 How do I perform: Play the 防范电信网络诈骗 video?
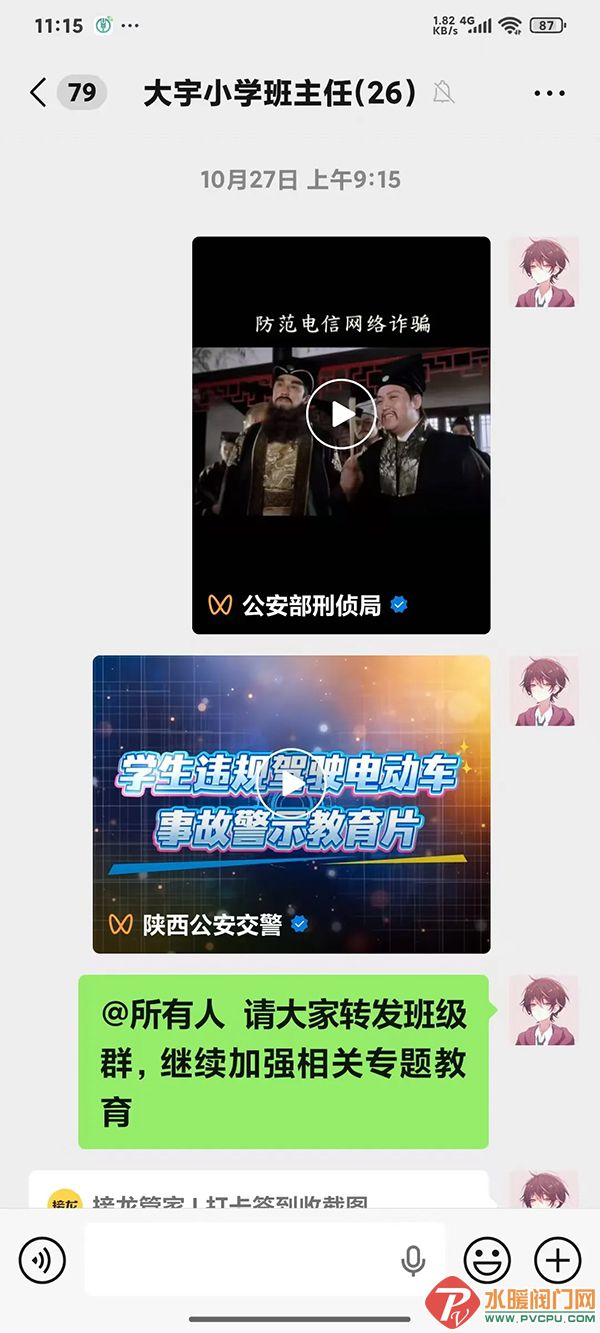coord(341,413)
